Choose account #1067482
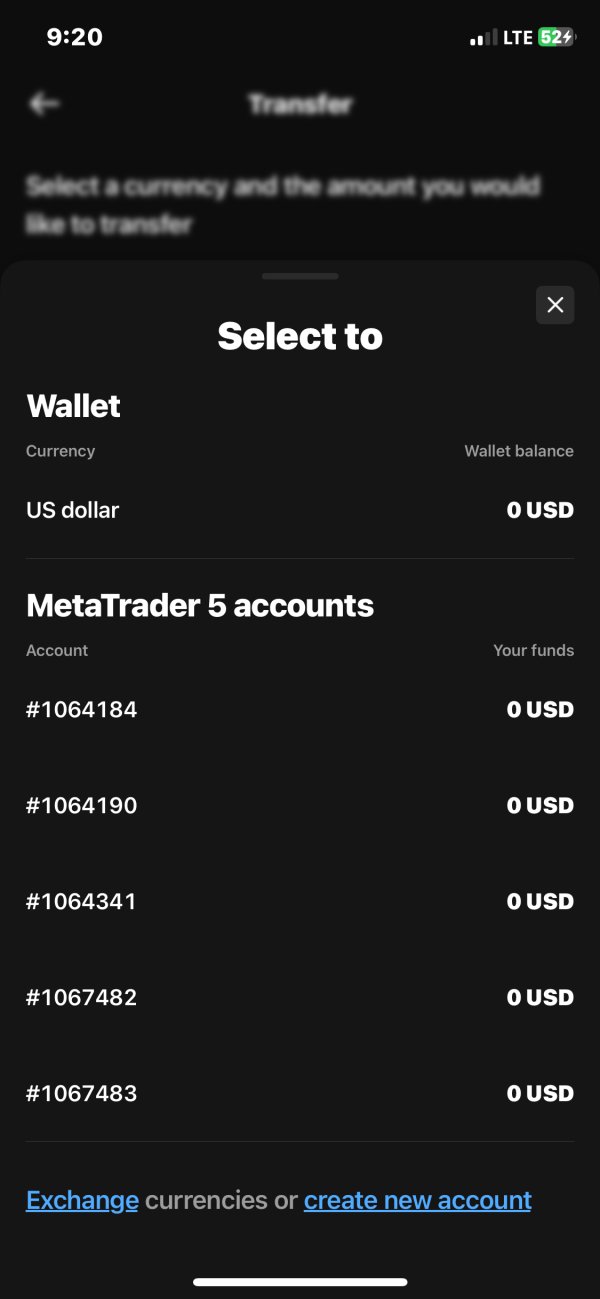The width and height of the screenshot is (600, 1299). click(x=300, y=998)
